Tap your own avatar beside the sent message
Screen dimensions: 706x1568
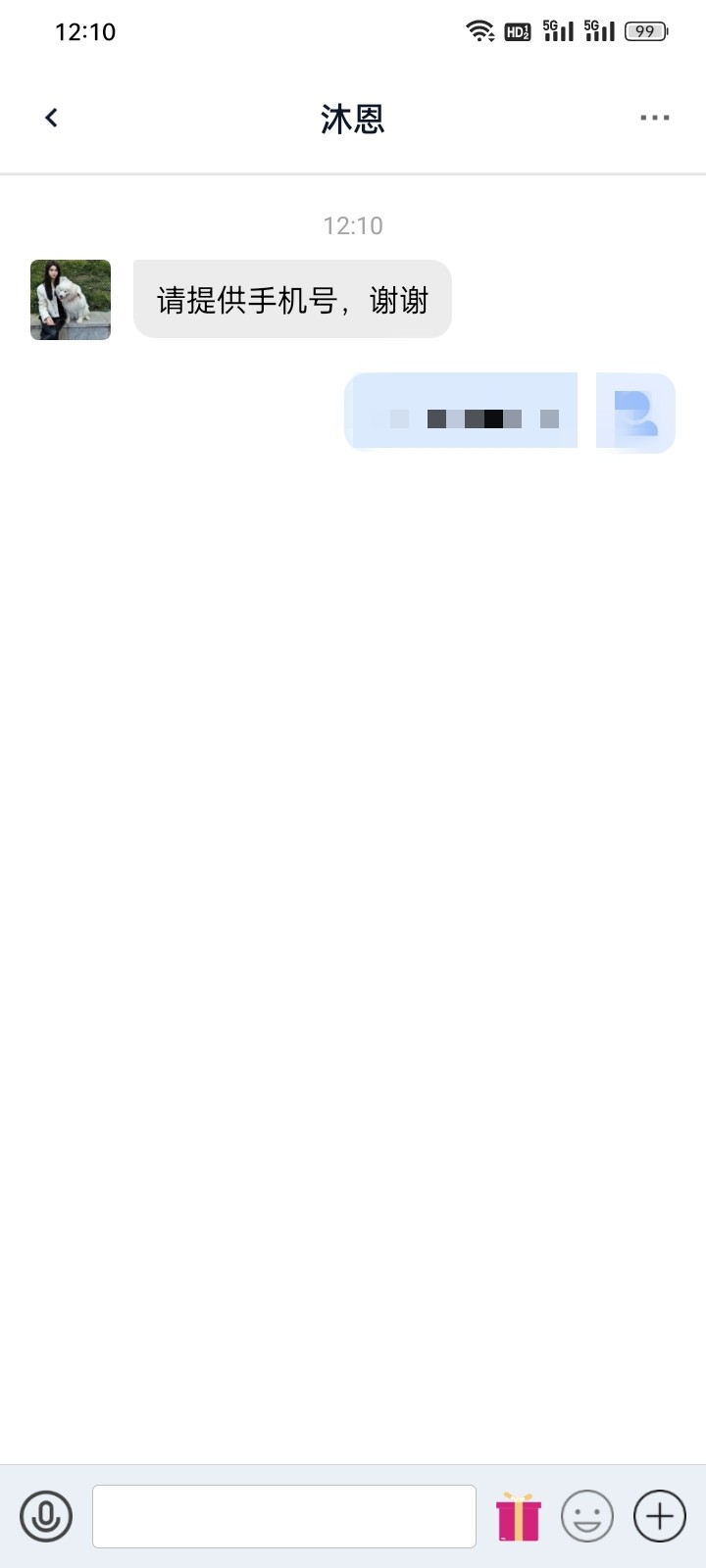pos(635,413)
